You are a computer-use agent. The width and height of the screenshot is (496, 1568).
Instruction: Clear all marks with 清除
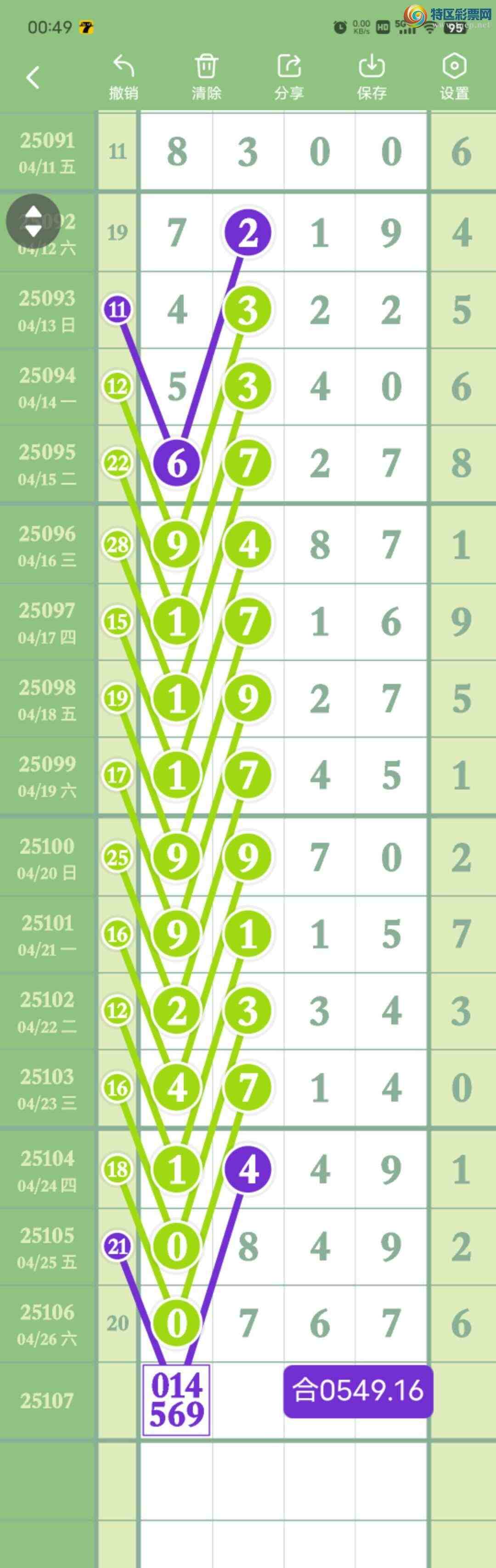206,77
